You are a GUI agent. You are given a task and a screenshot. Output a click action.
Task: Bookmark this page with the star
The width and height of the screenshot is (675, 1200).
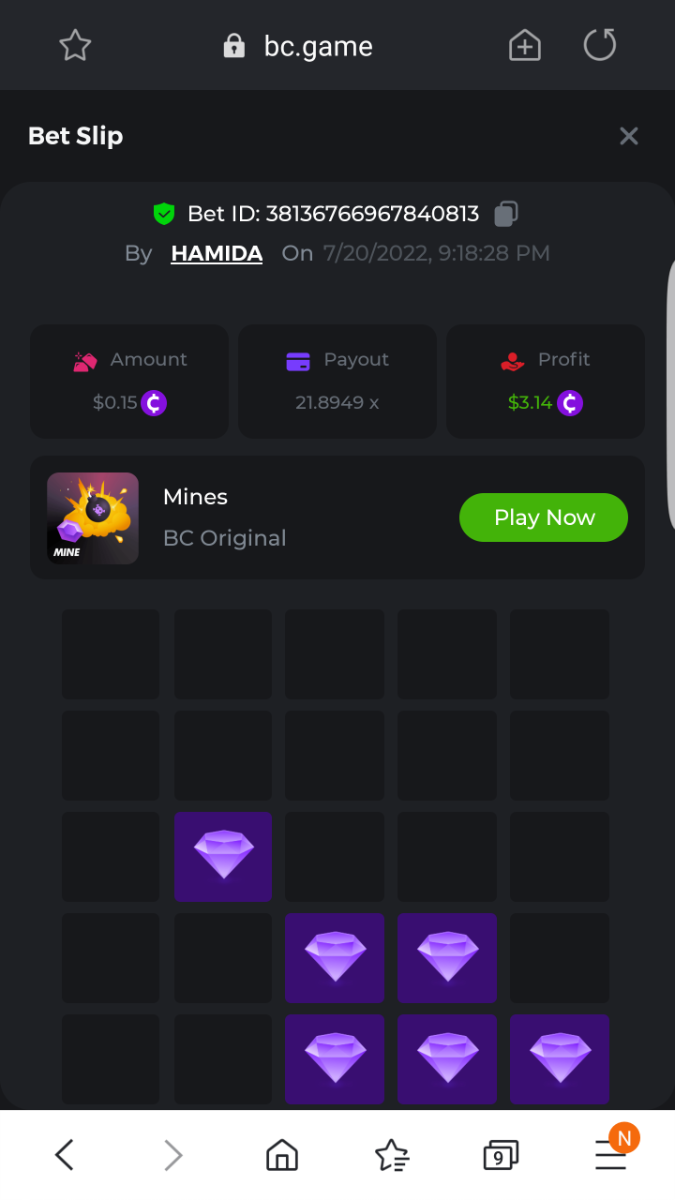pos(75,45)
